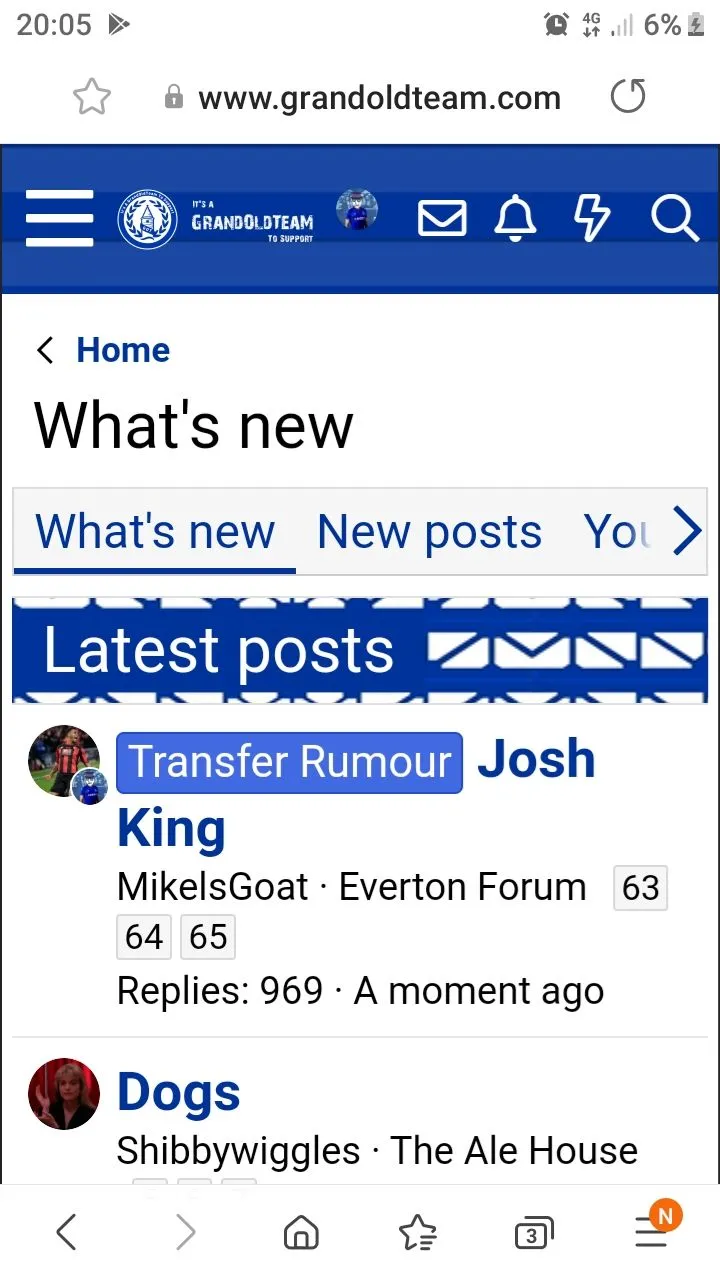Go back to Home breadcrumb
720x1280 pixels.
coord(122,350)
